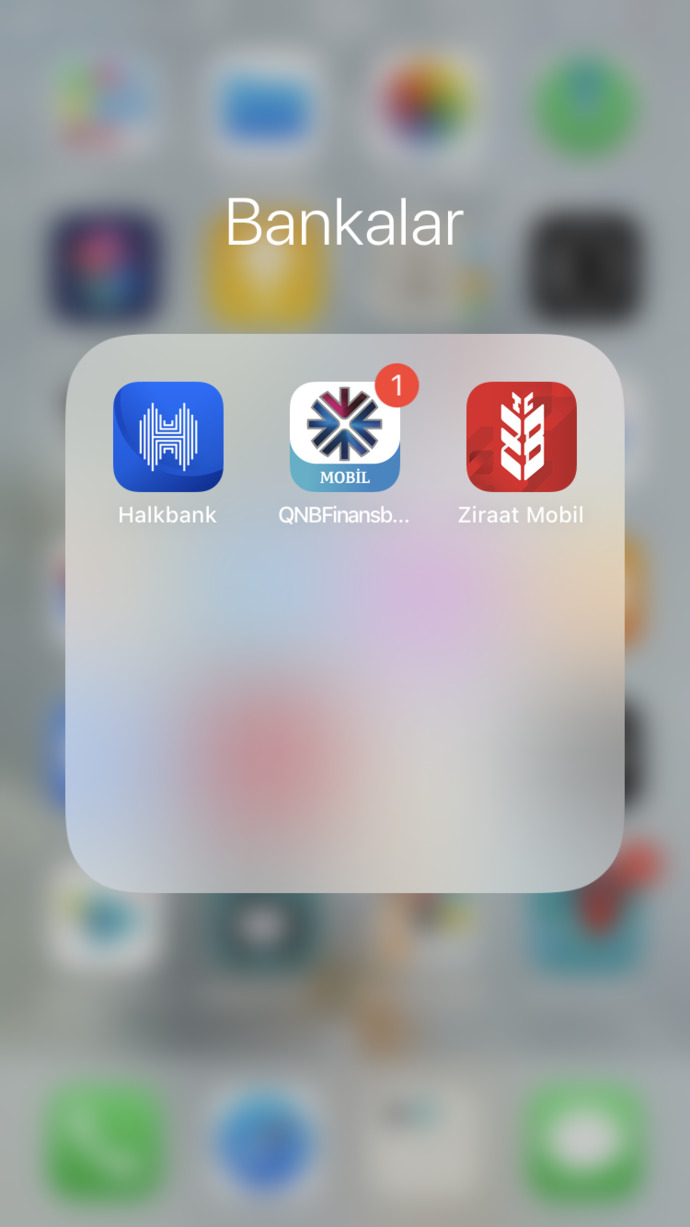Open Ziraat Mobil app
690x1227 pixels.
521,437
